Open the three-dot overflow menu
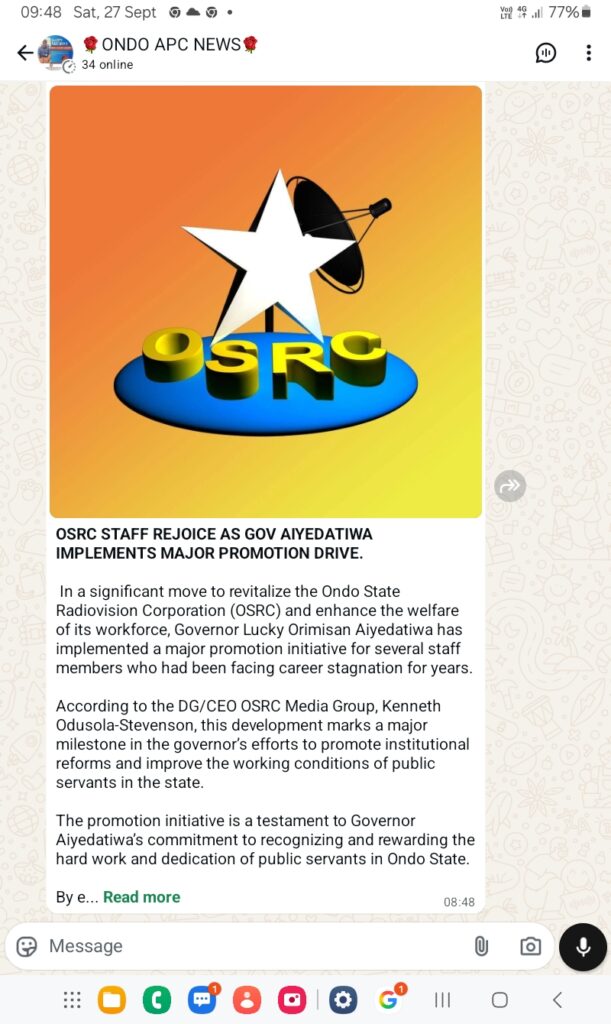The image size is (611, 1024). 589,53
